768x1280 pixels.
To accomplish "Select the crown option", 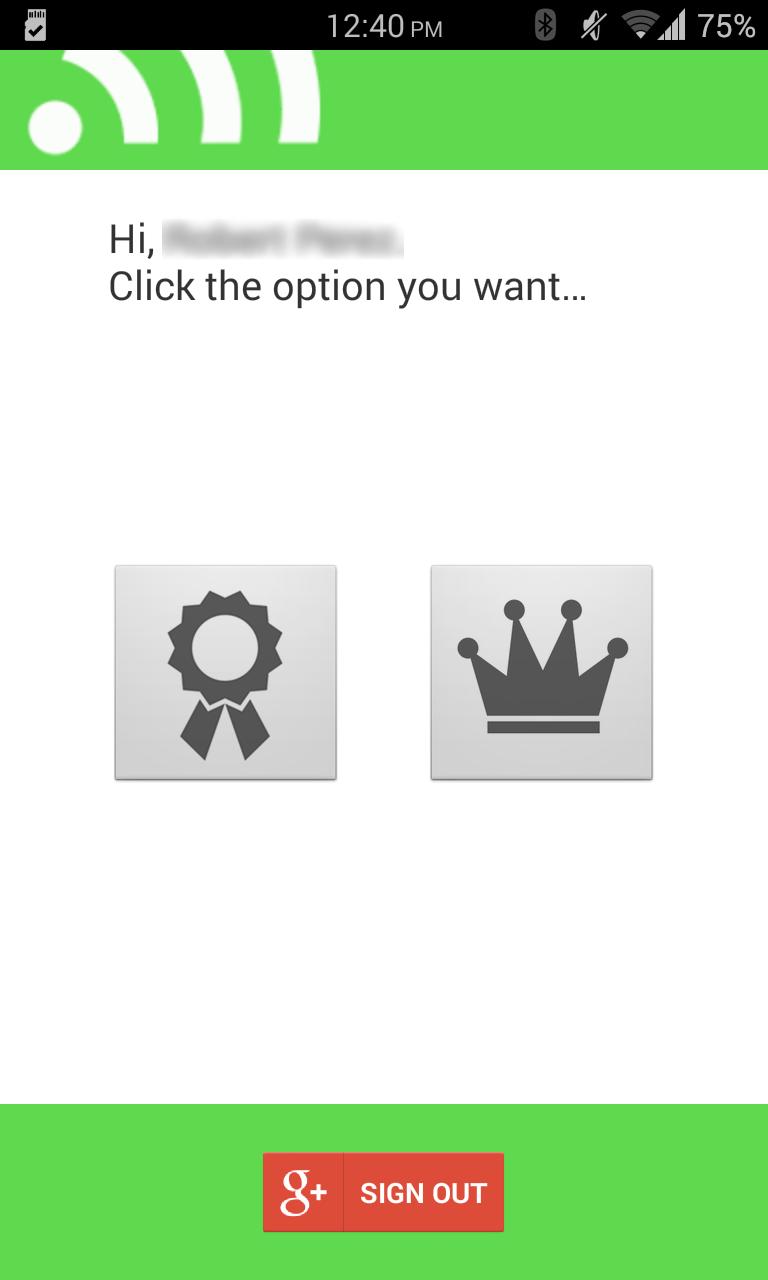I will coord(541,671).
